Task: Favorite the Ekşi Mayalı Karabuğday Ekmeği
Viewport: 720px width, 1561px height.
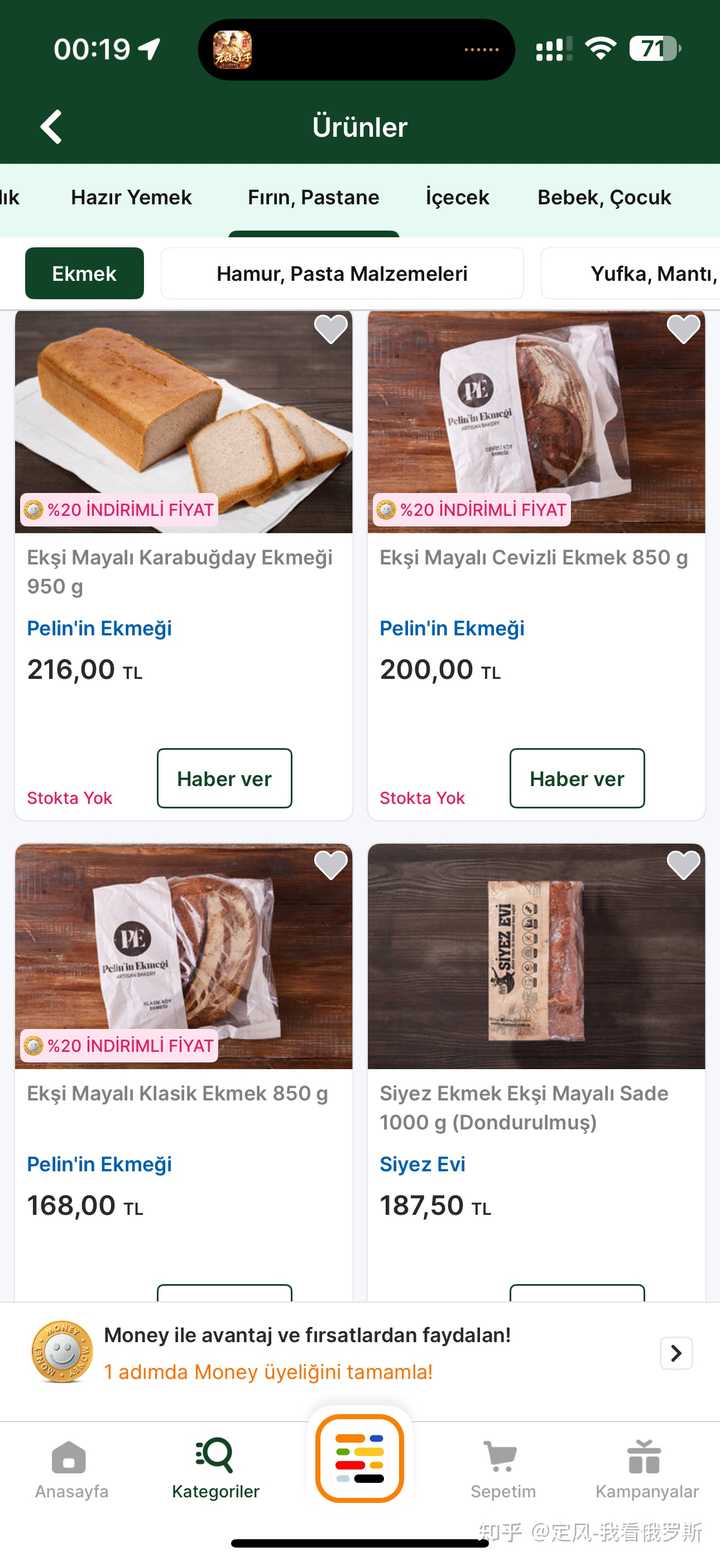Action: point(331,329)
